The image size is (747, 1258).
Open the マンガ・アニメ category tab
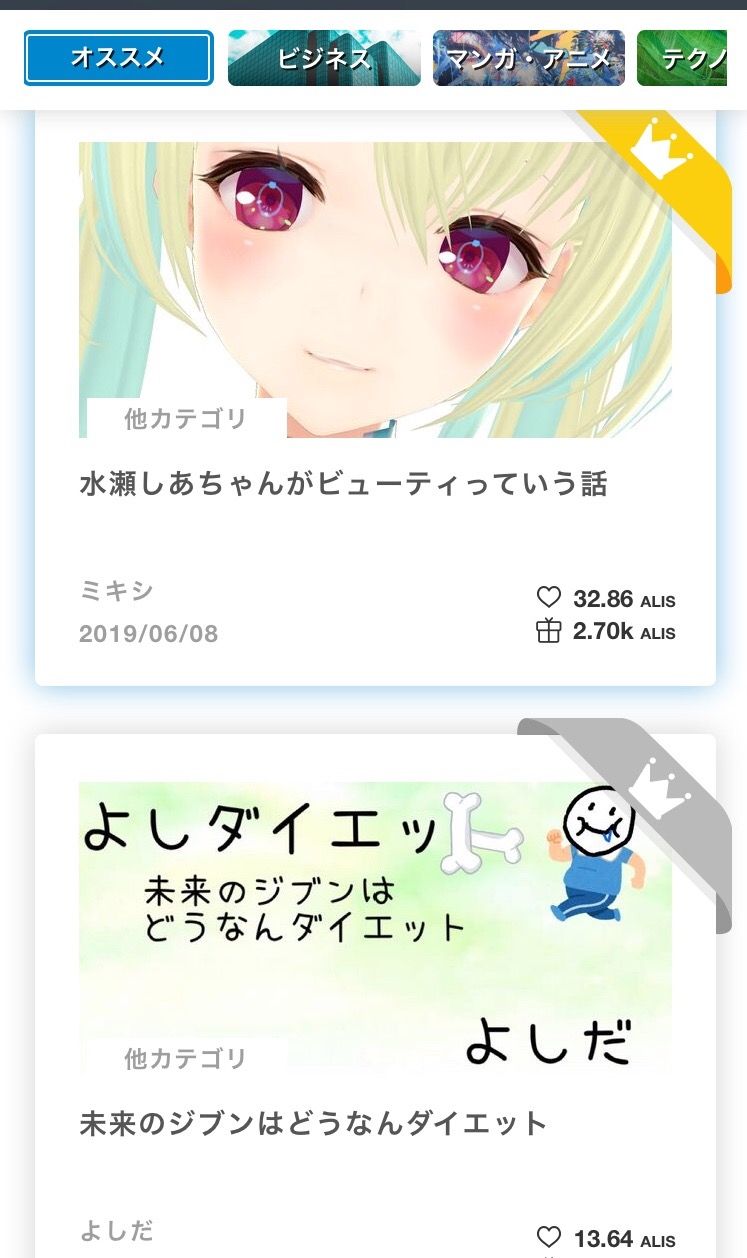(528, 58)
